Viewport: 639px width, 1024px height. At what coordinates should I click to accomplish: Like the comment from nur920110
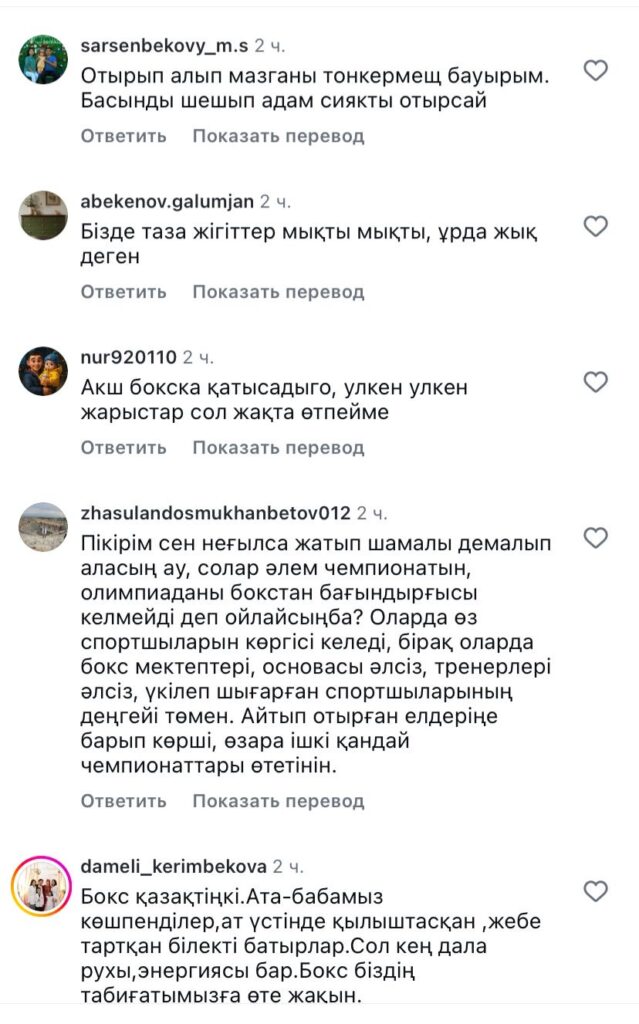click(x=595, y=382)
